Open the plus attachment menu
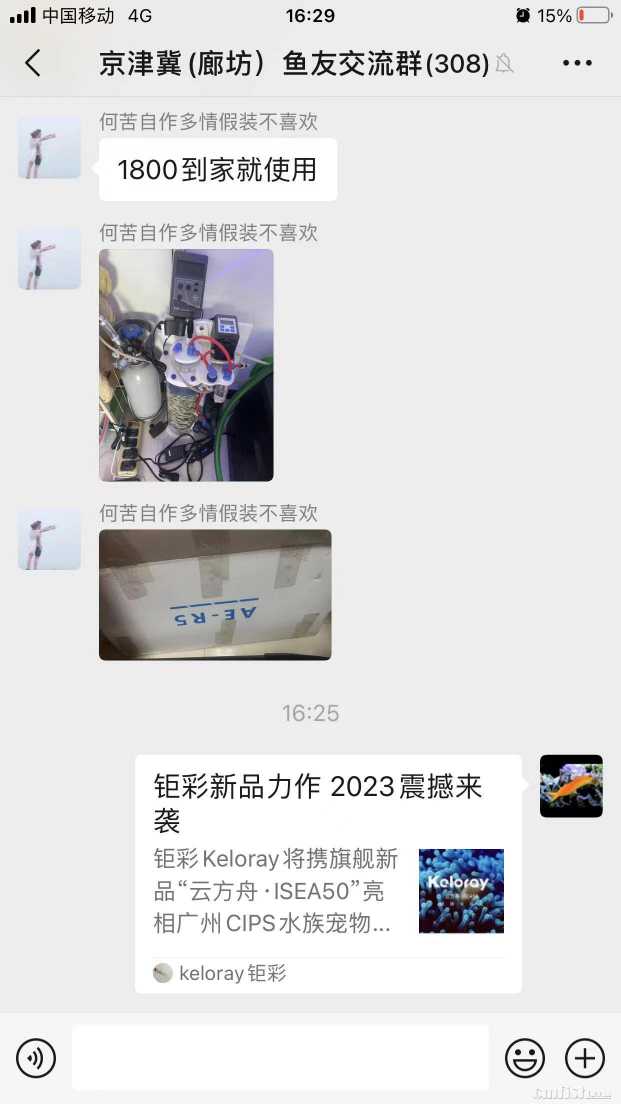This screenshot has width=621, height=1104. tap(585, 1057)
